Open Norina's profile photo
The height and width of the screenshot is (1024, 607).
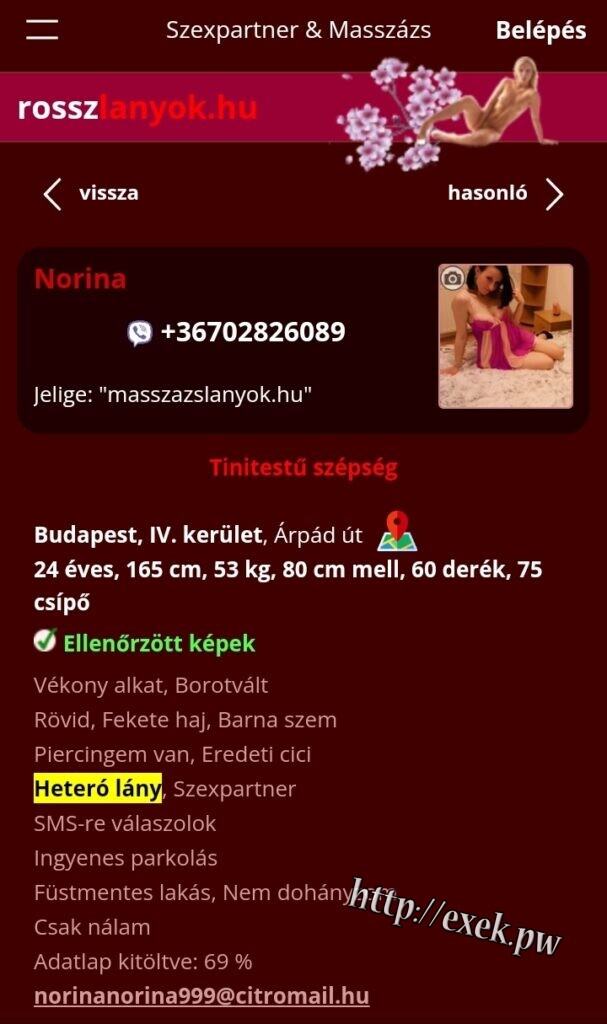click(506, 336)
